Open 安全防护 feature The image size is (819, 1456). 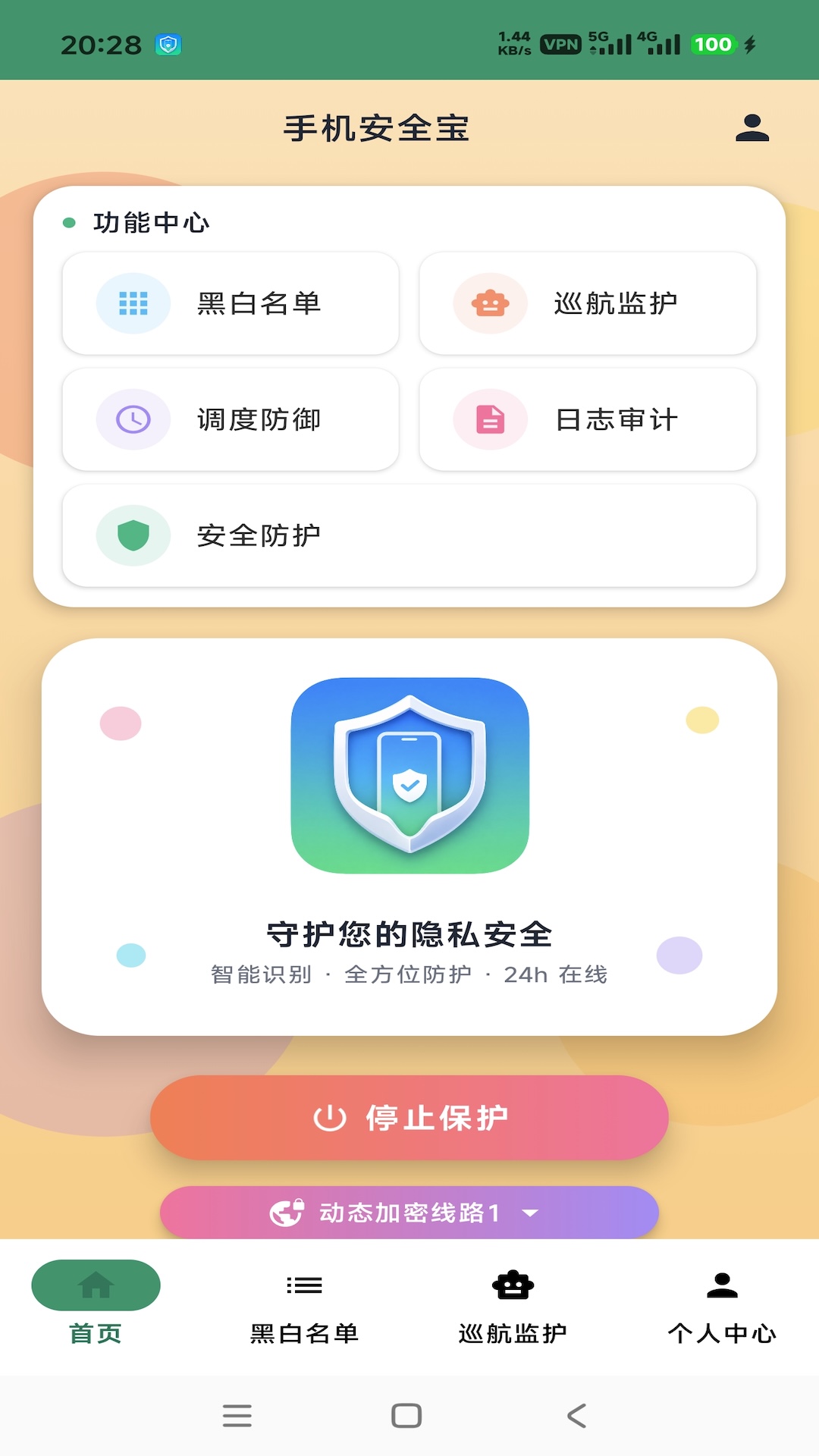(409, 535)
